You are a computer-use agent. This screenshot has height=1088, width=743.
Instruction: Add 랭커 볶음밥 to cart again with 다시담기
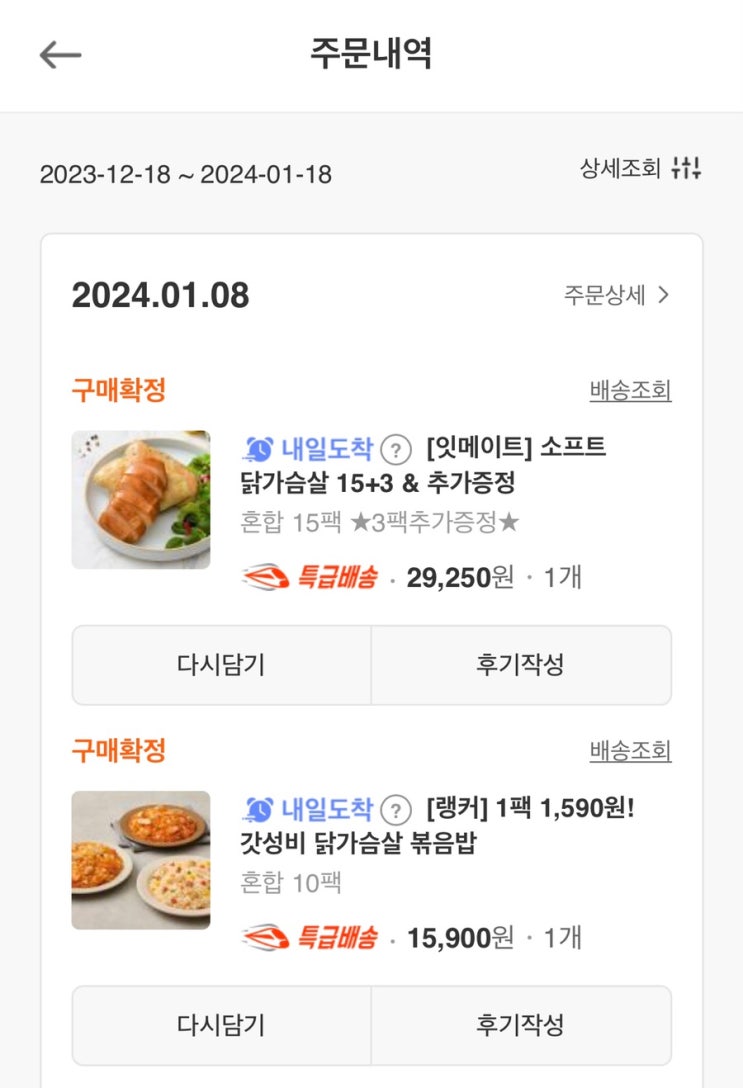tap(221, 1025)
